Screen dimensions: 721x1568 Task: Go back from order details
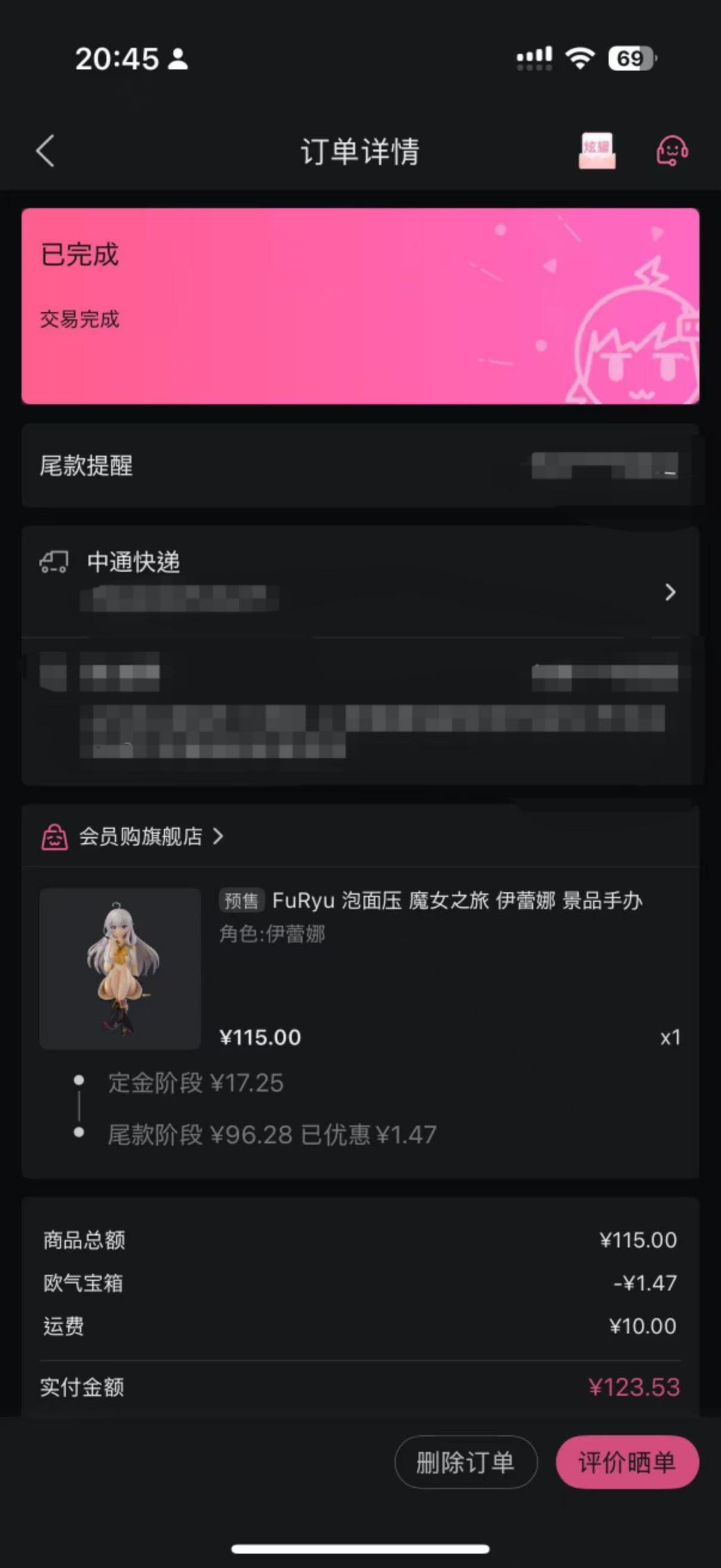click(x=45, y=150)
